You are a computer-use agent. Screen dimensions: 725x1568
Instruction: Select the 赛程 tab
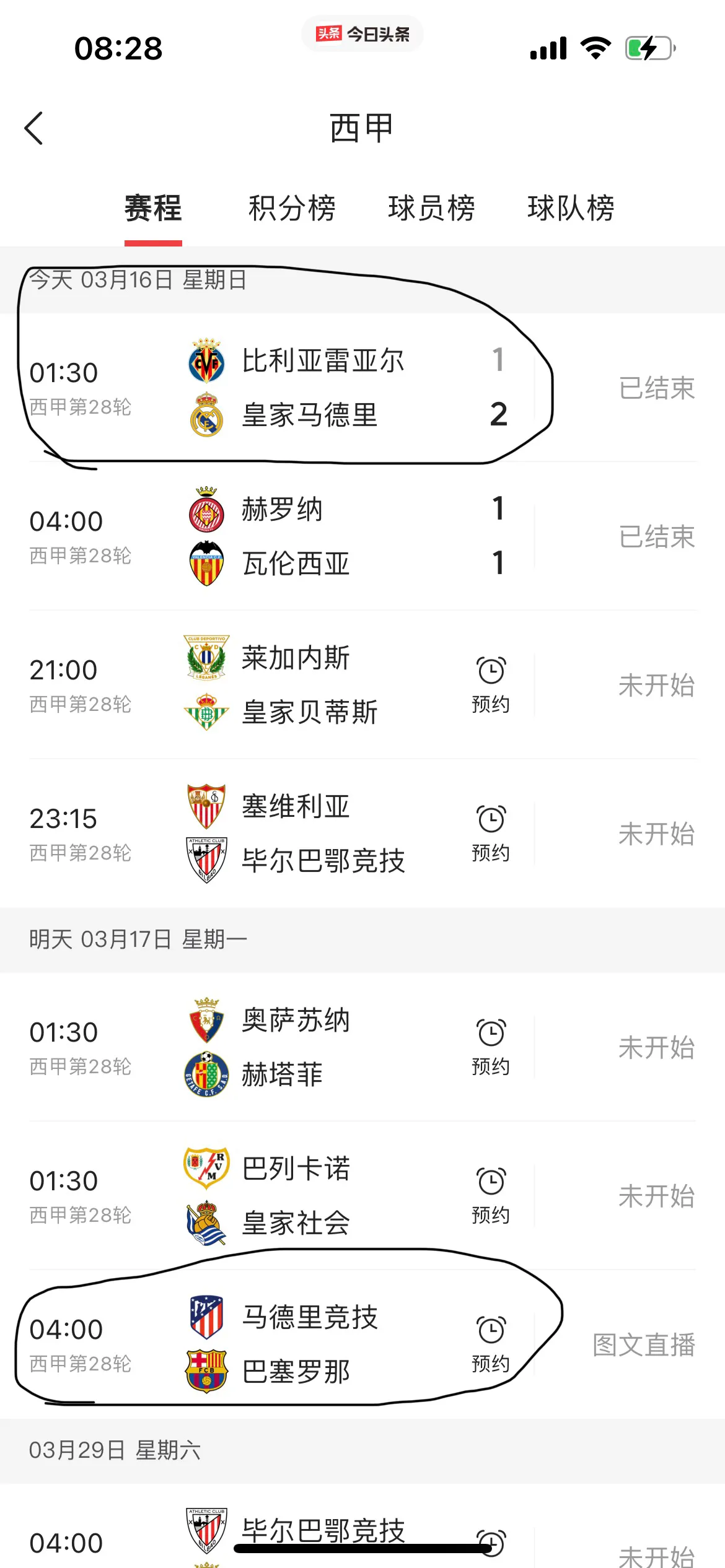(153, 208)
